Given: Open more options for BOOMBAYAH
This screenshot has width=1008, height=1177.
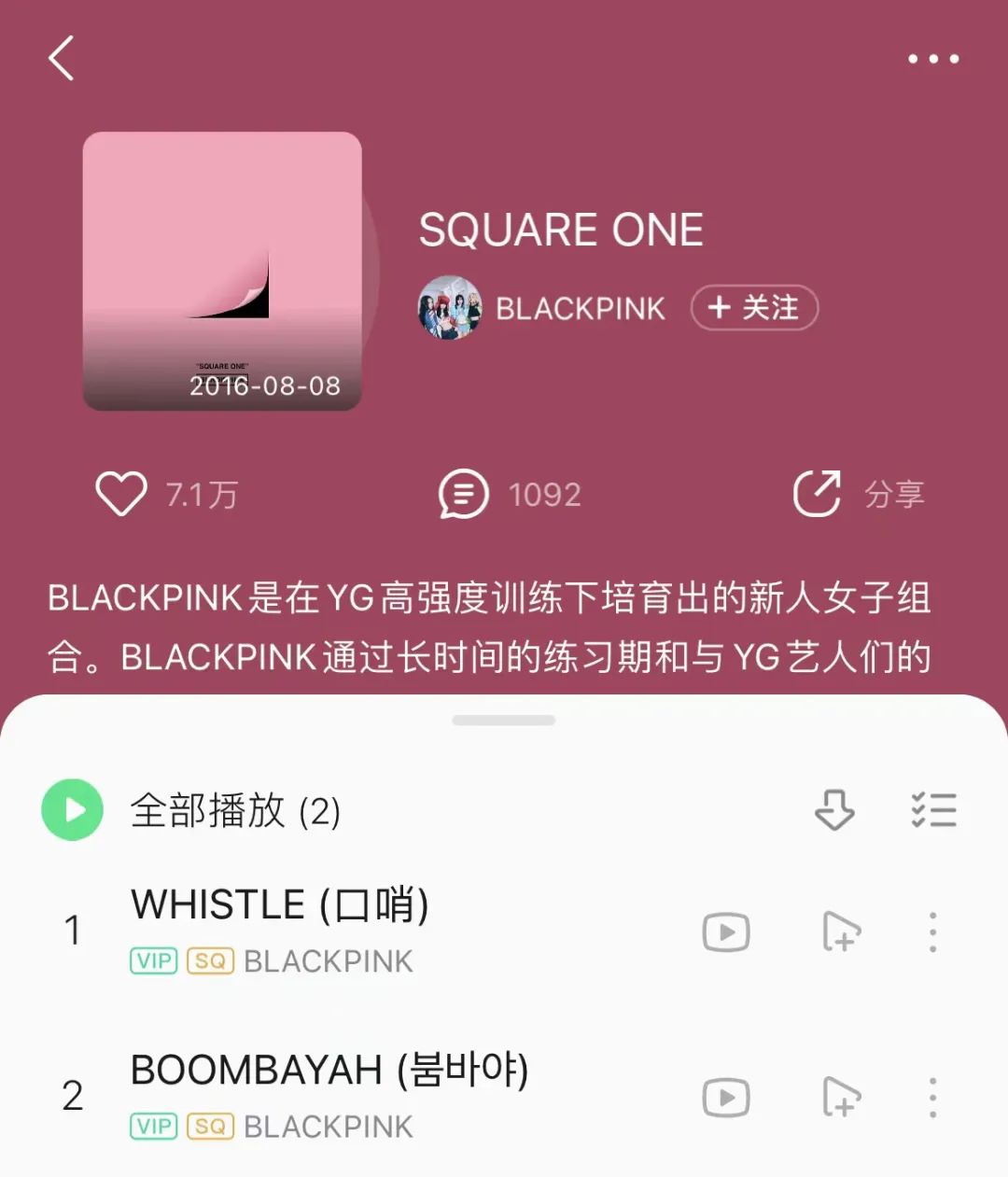Looking at the screenshot, I should pyautogui.click(x=932, y=1097).
